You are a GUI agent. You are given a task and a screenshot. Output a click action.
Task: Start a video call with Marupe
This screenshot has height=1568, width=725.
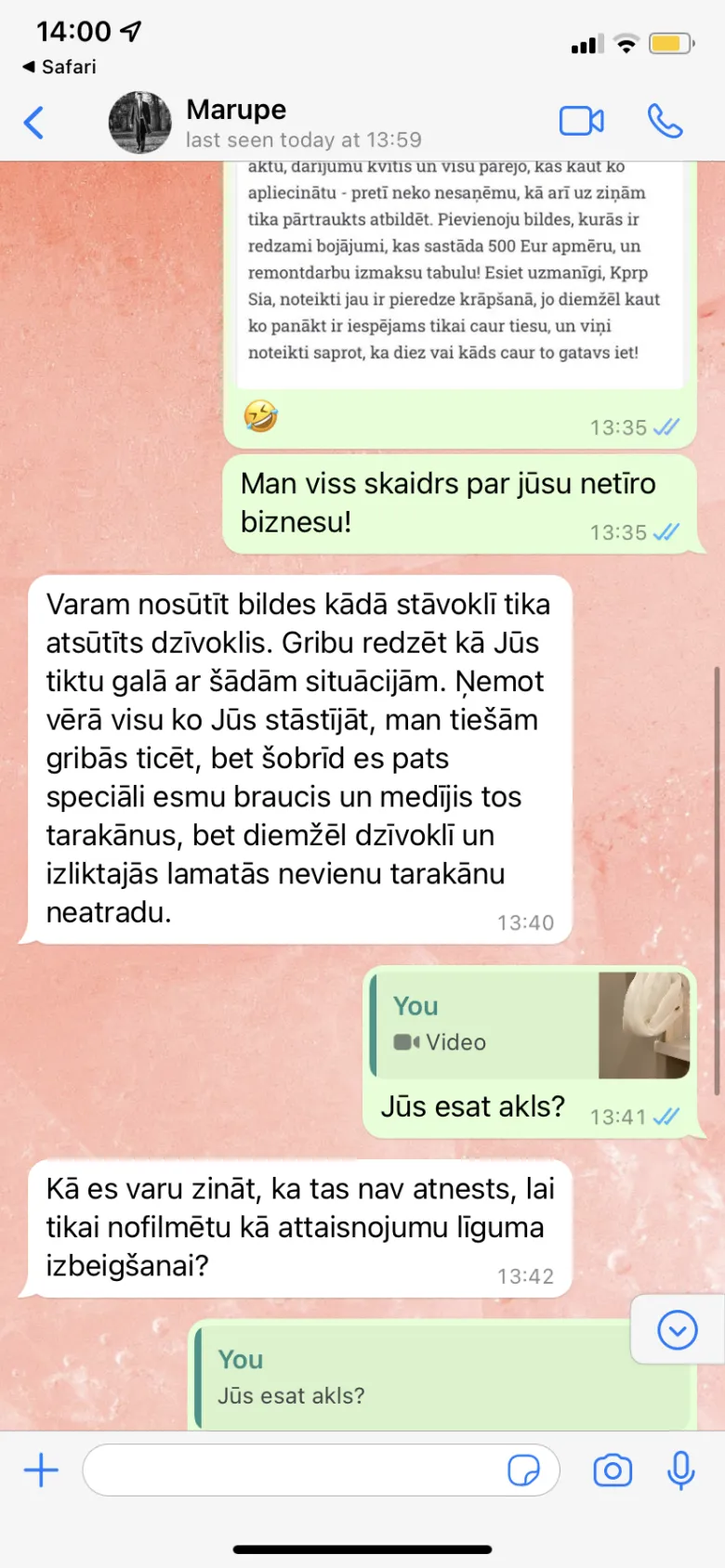coord(582,121)
